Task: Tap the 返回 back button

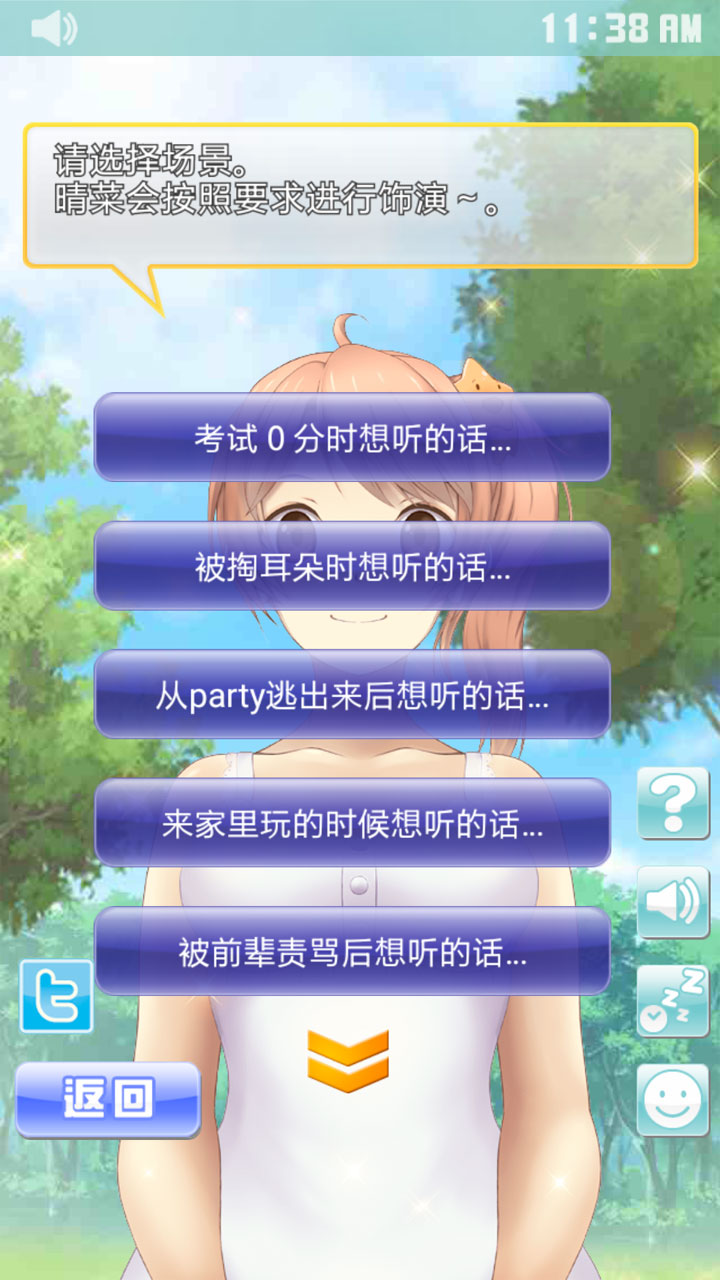Action: pyautogui.click(x=108, y=1099)
